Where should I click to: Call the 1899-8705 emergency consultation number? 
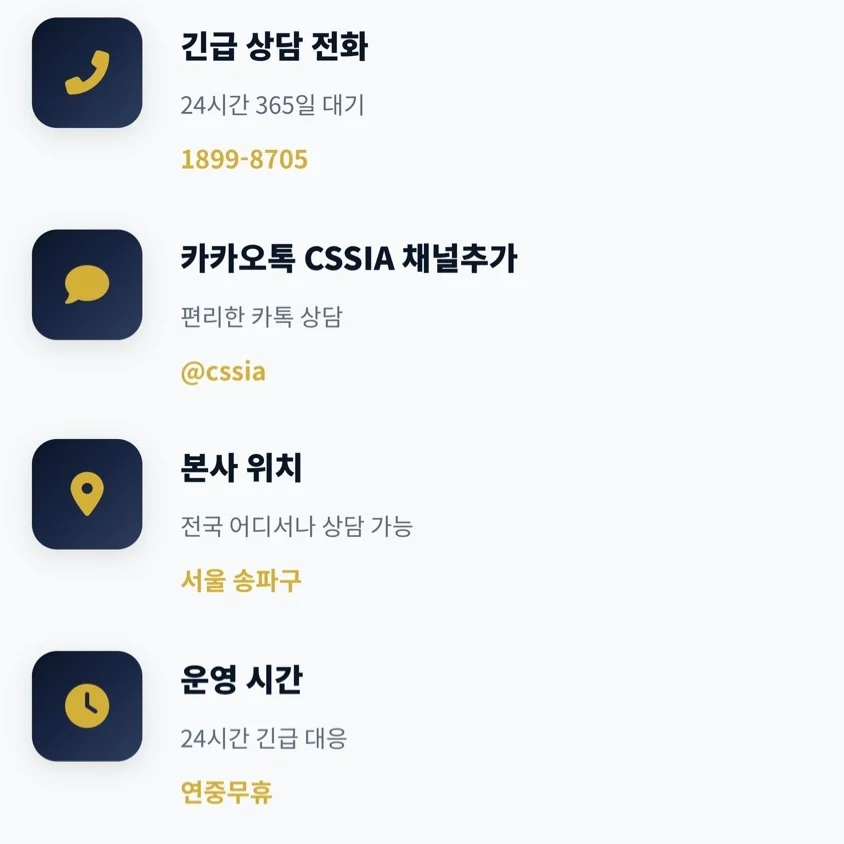244,159
